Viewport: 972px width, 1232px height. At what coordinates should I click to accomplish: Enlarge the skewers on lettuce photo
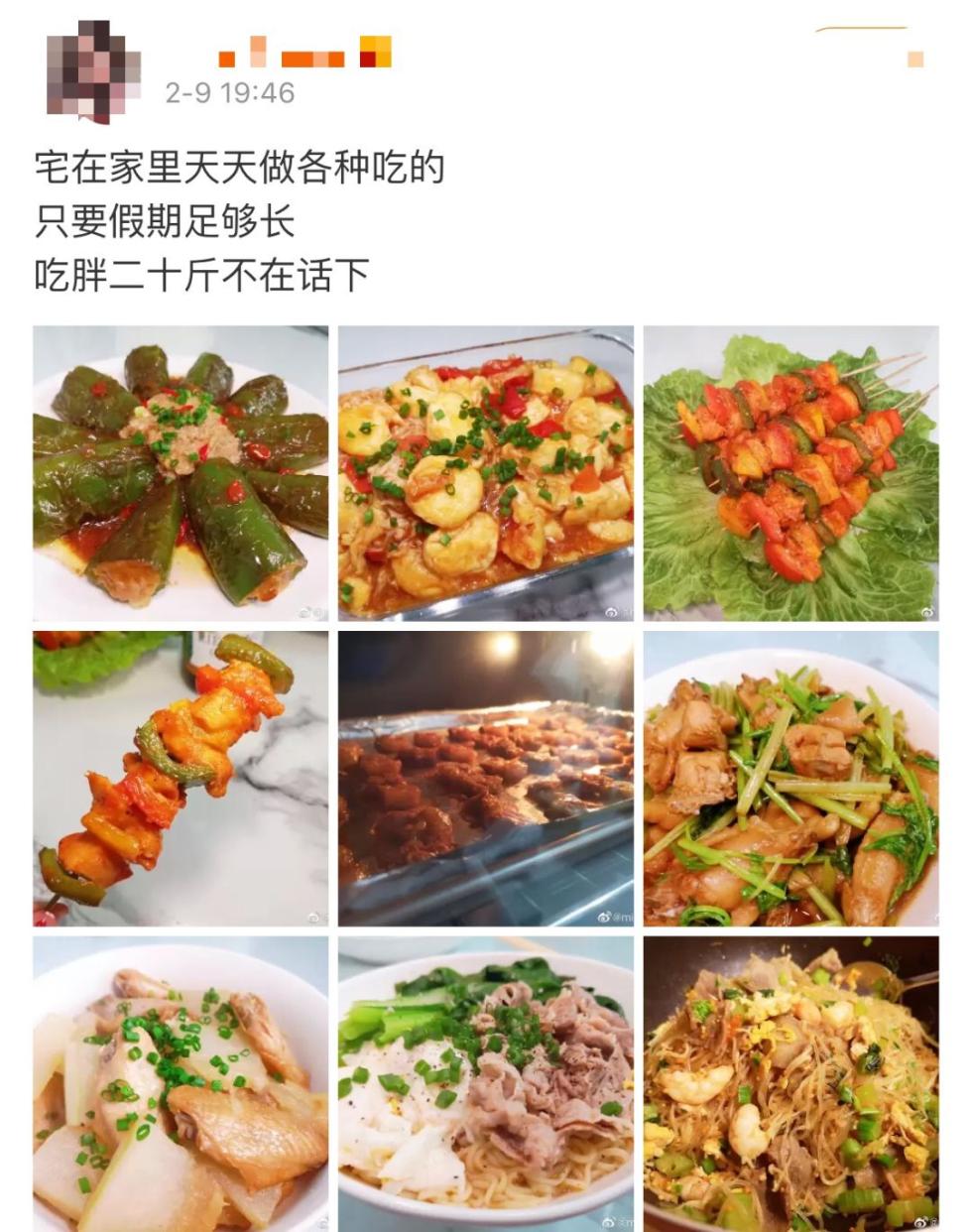[x=790, y=473]
